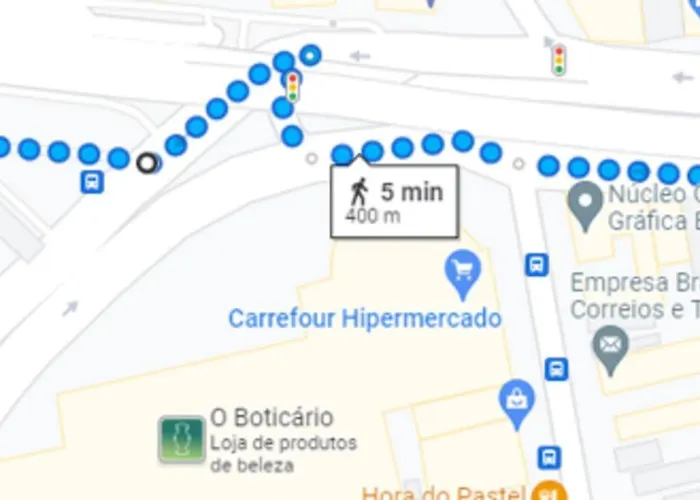This screenshot has height=500, width=700.
Task: Select the O Boticário store marker
Action: 181,439
